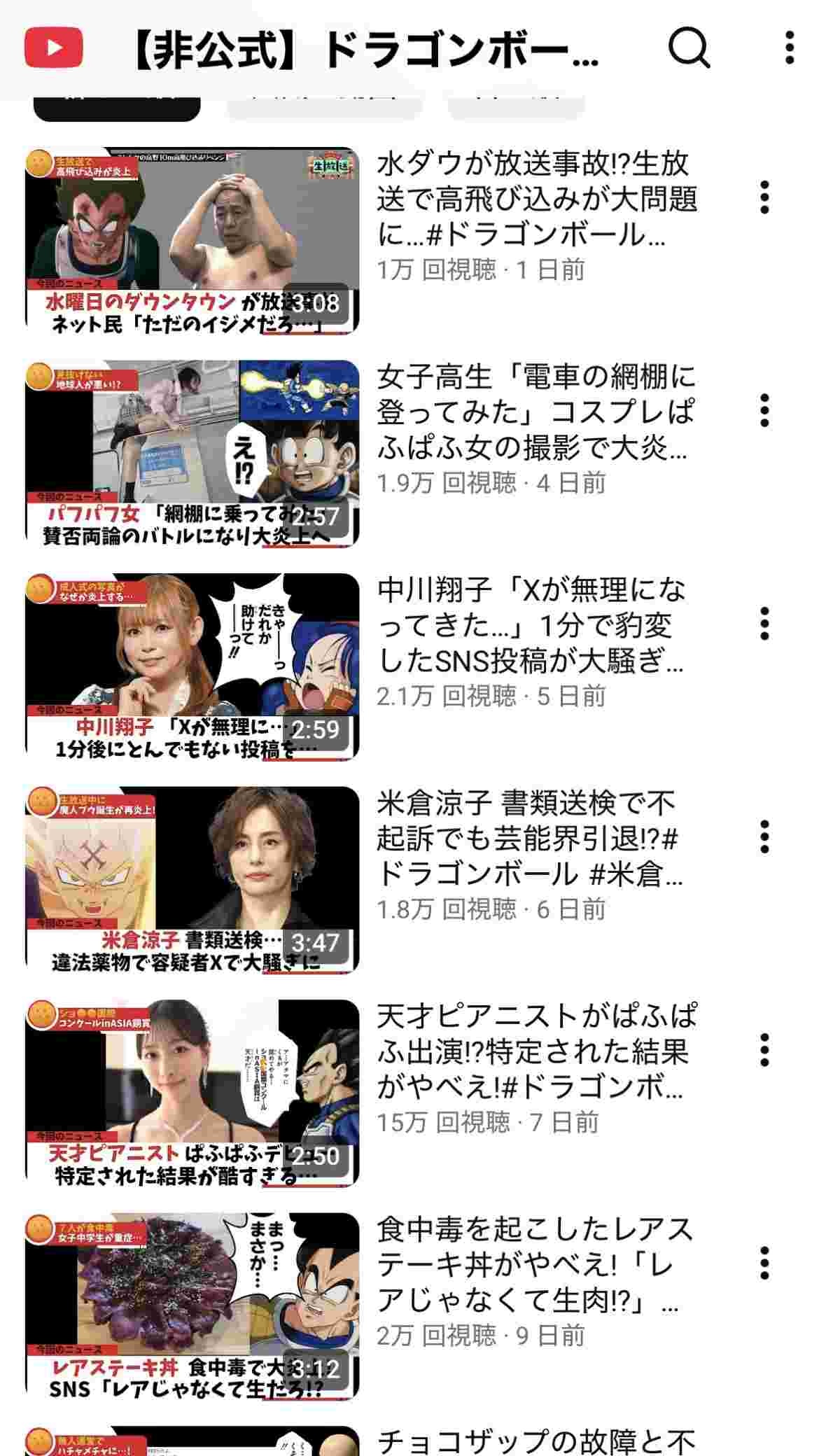Play the 米倉涼子 書類送検 video
840x1456 pixels.
(192, 880)
